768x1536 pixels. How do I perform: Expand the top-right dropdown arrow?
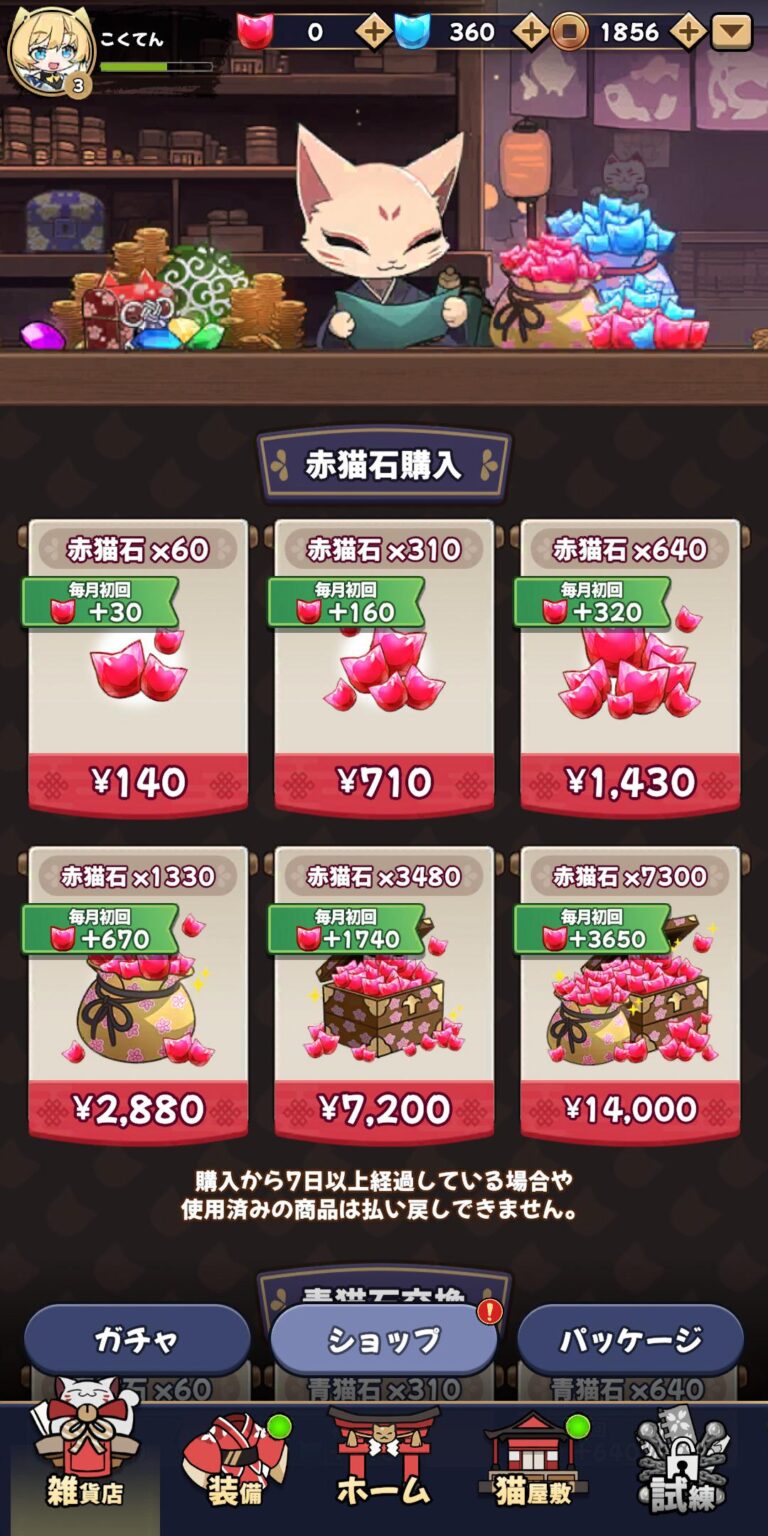[732, 32]
